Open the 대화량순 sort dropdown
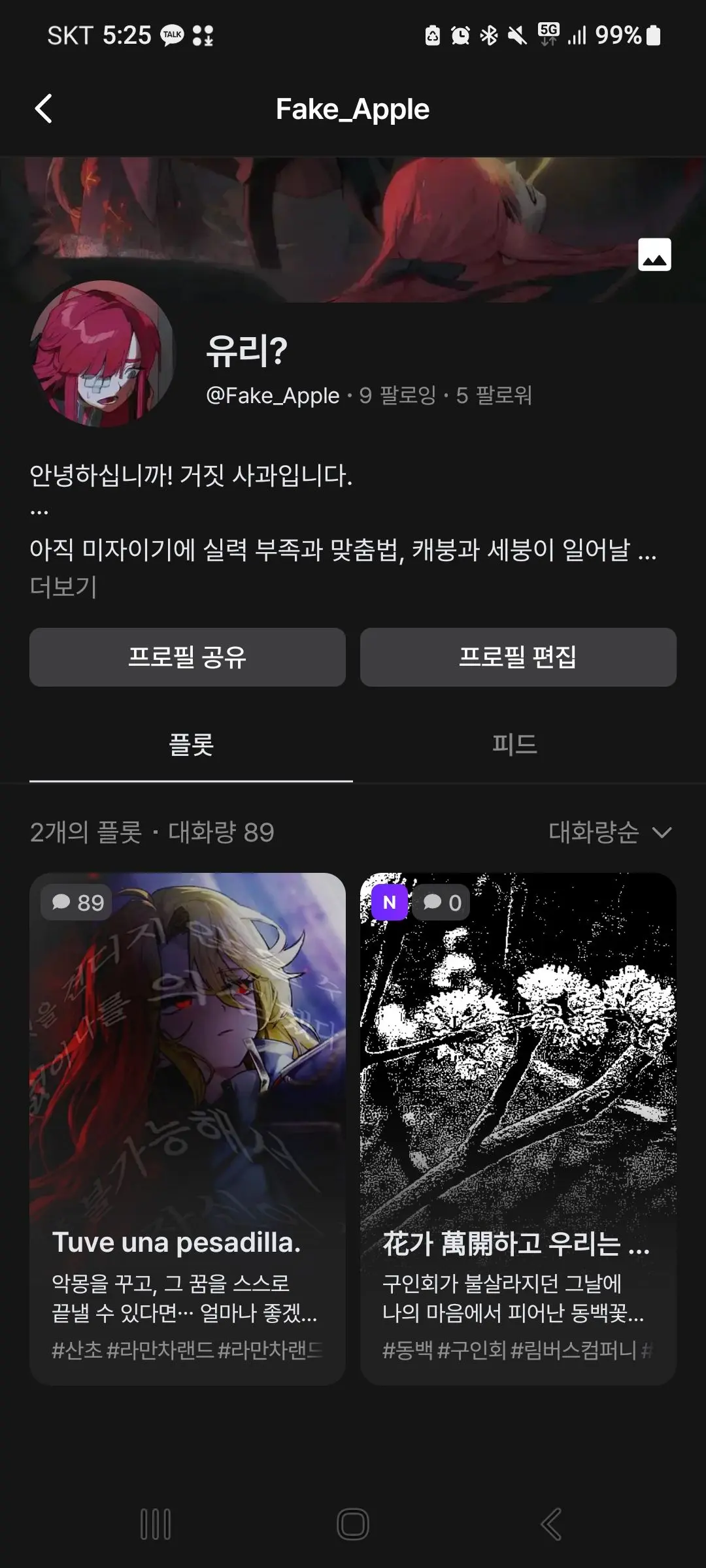Image resolution: width=706 pixels, height=1568 pixels. (x=610, y=832)
